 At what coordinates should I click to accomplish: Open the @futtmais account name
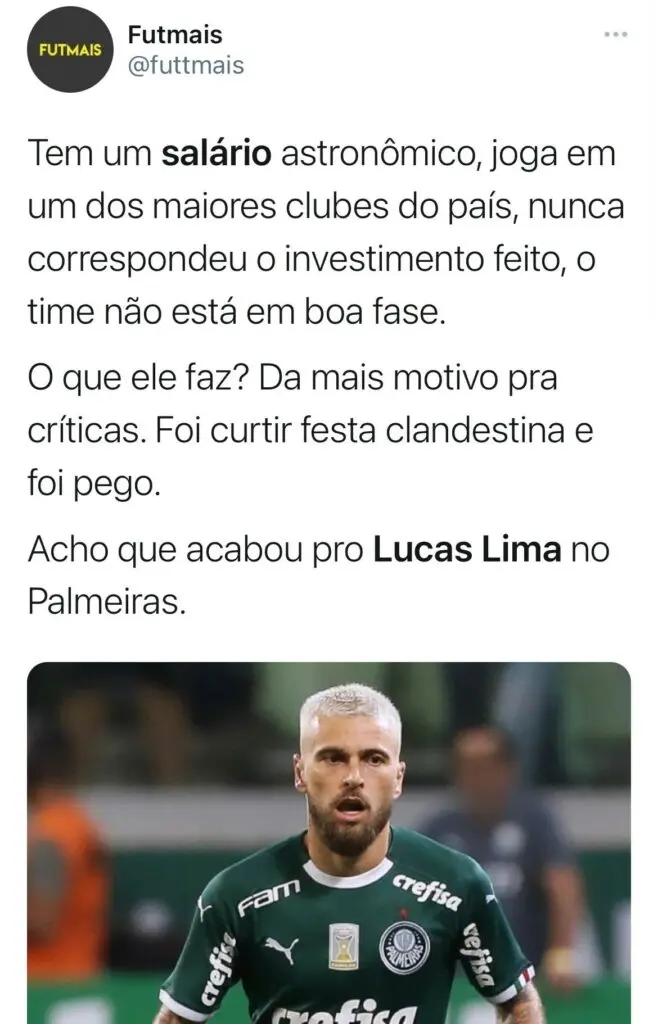[x=186, y=66]
